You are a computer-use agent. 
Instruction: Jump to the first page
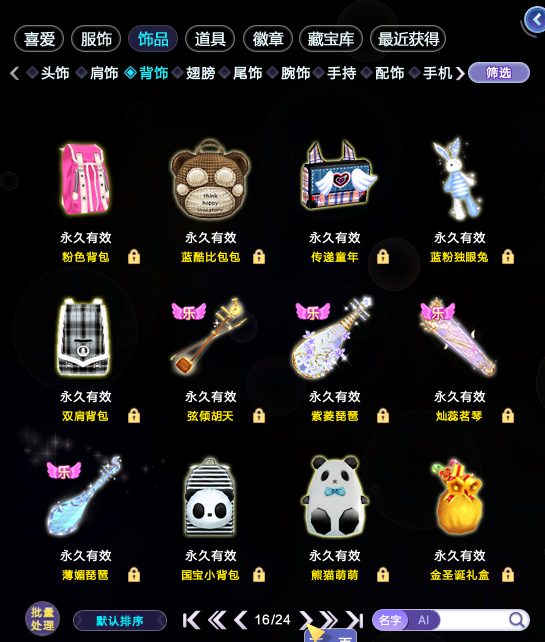click(x=191, y=620)
